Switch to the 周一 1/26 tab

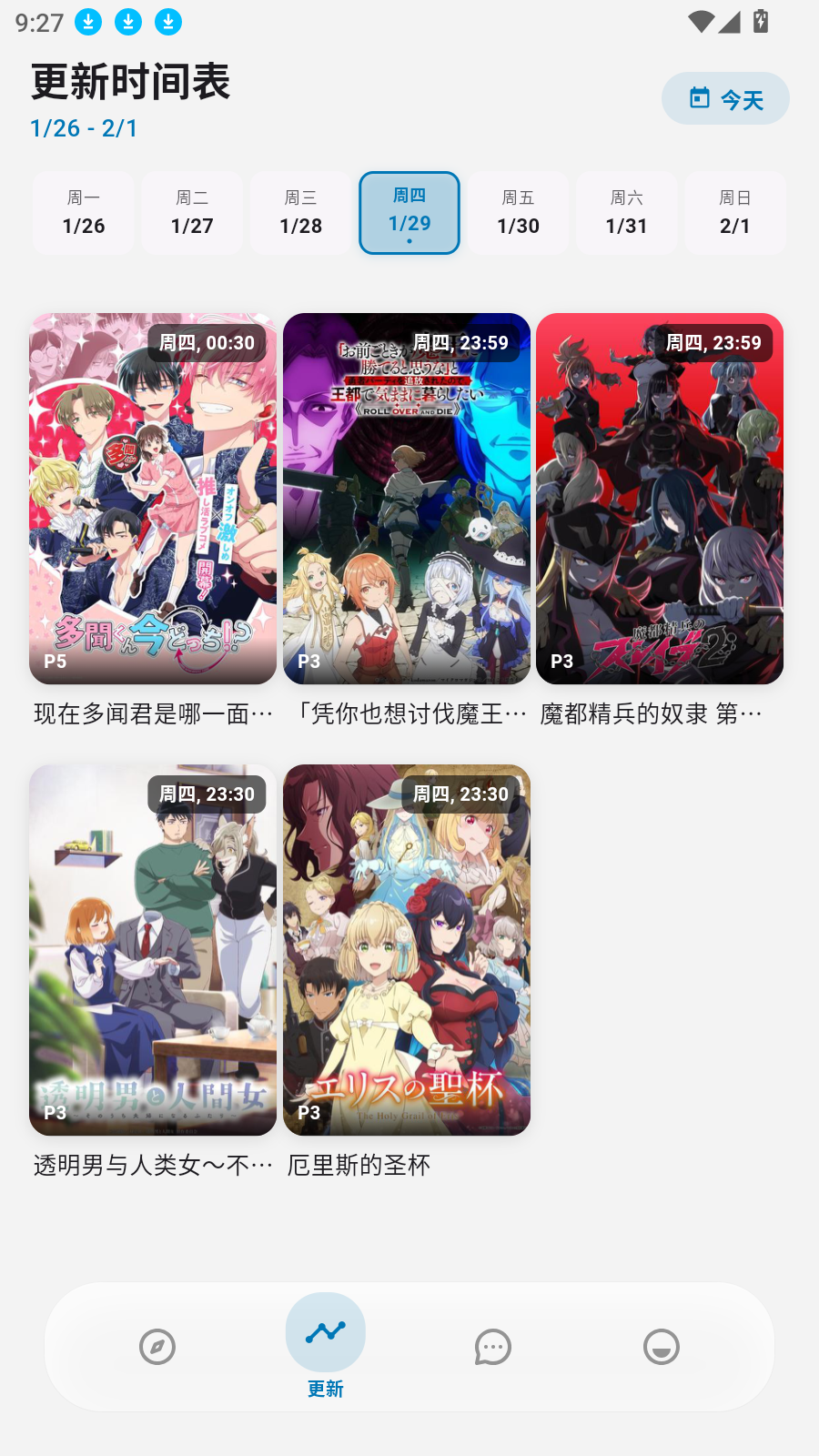click(x=82, y=212)
